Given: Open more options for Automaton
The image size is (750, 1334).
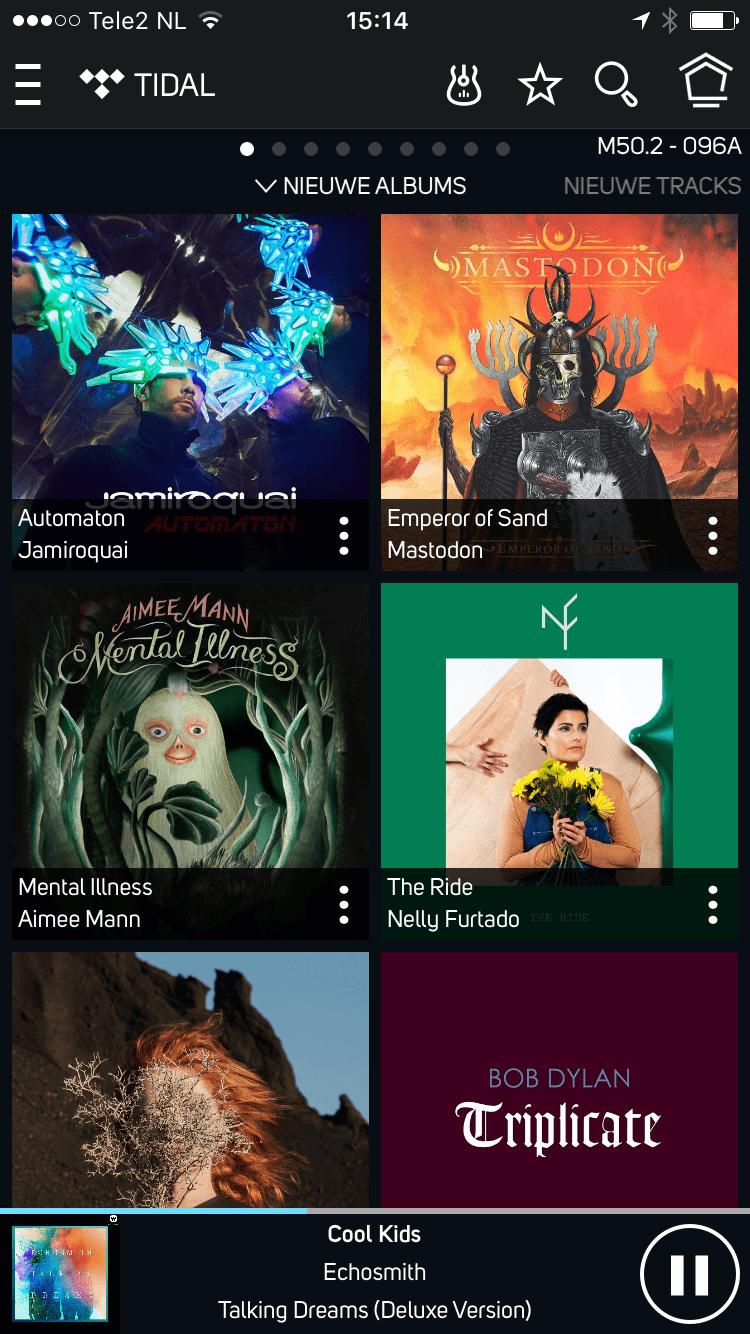Looking at the screenshot, I should tap(344, 536).
